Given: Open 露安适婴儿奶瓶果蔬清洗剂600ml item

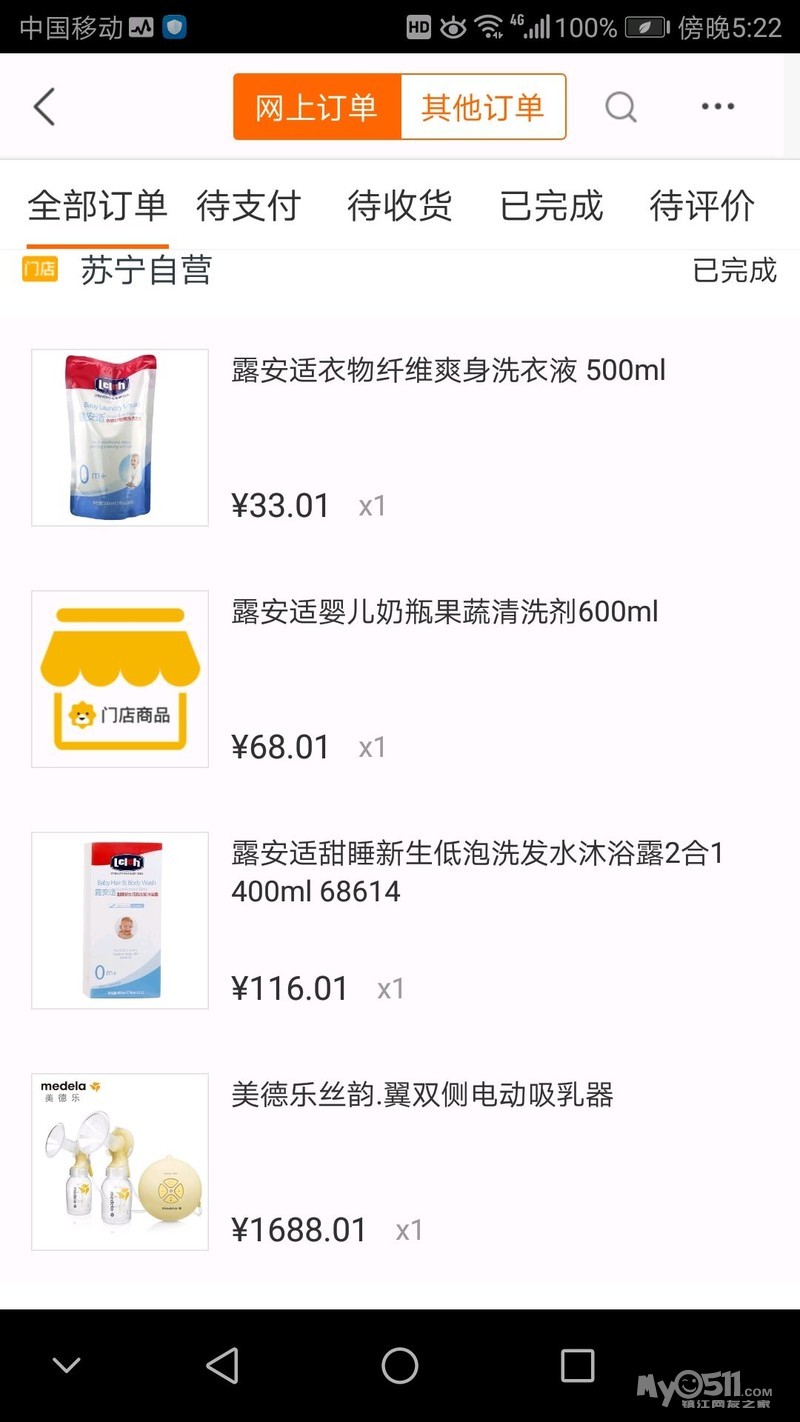Looking at the screenshot, I should [x=445, y=612].
